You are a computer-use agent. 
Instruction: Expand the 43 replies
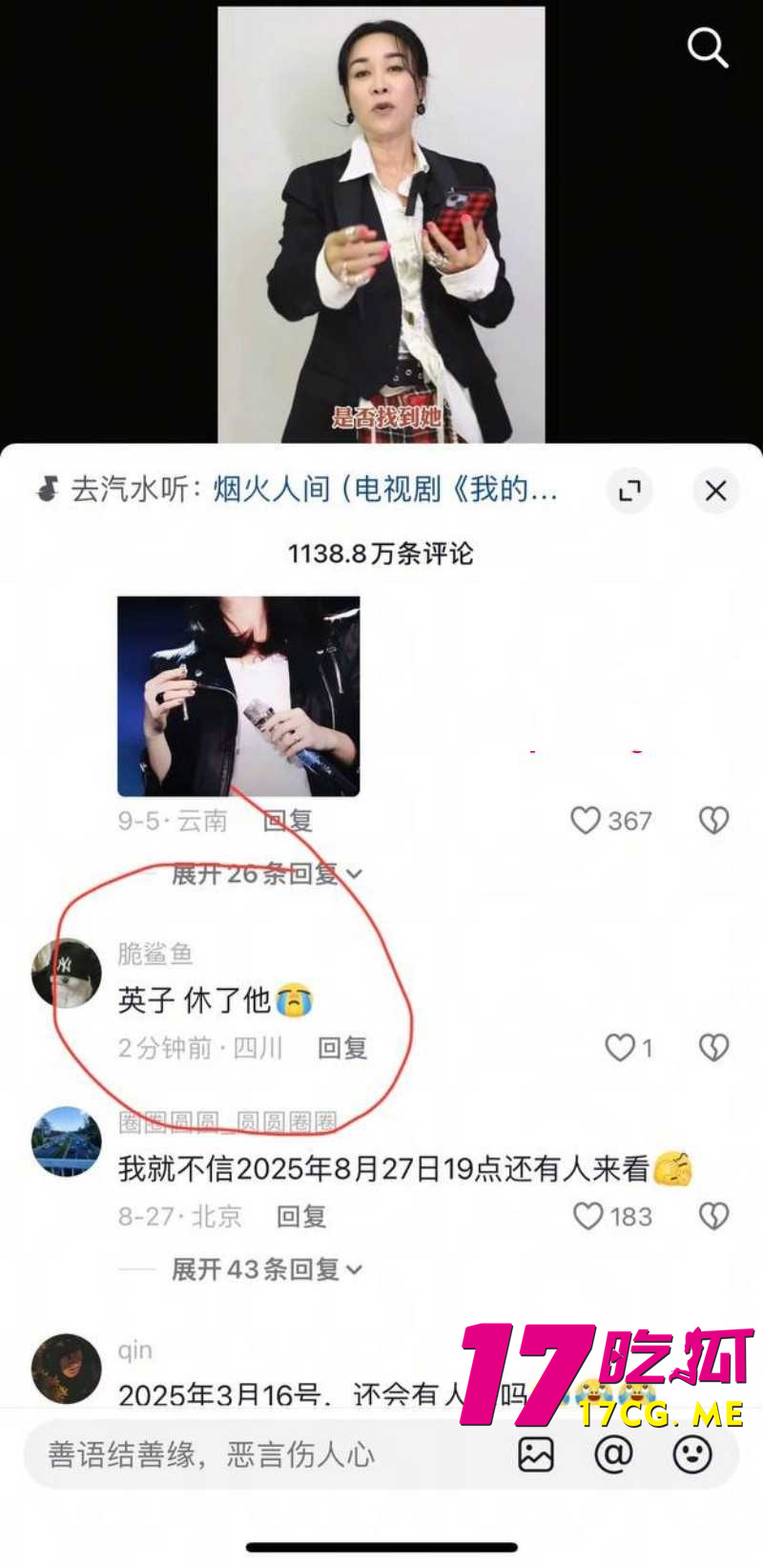click(265, 1269)
